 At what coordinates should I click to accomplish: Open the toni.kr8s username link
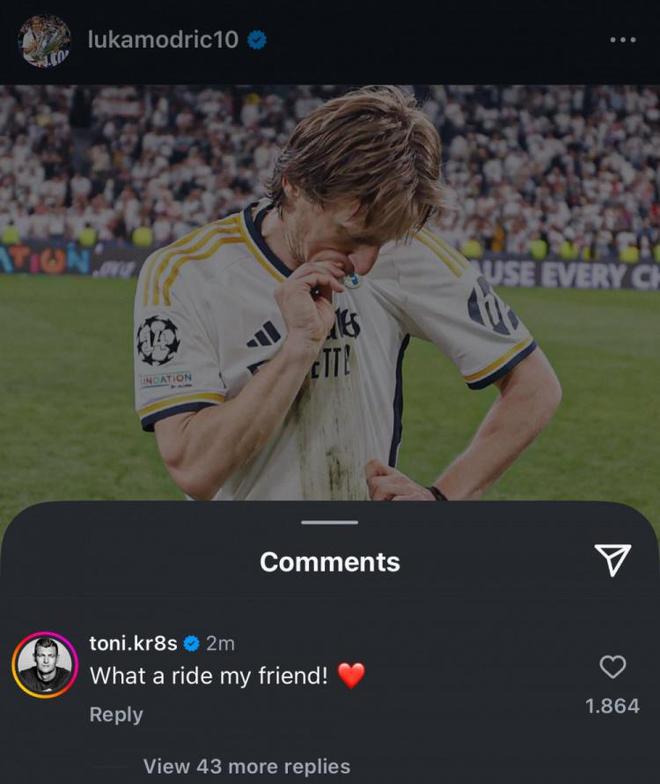click(x=133, y=643)
